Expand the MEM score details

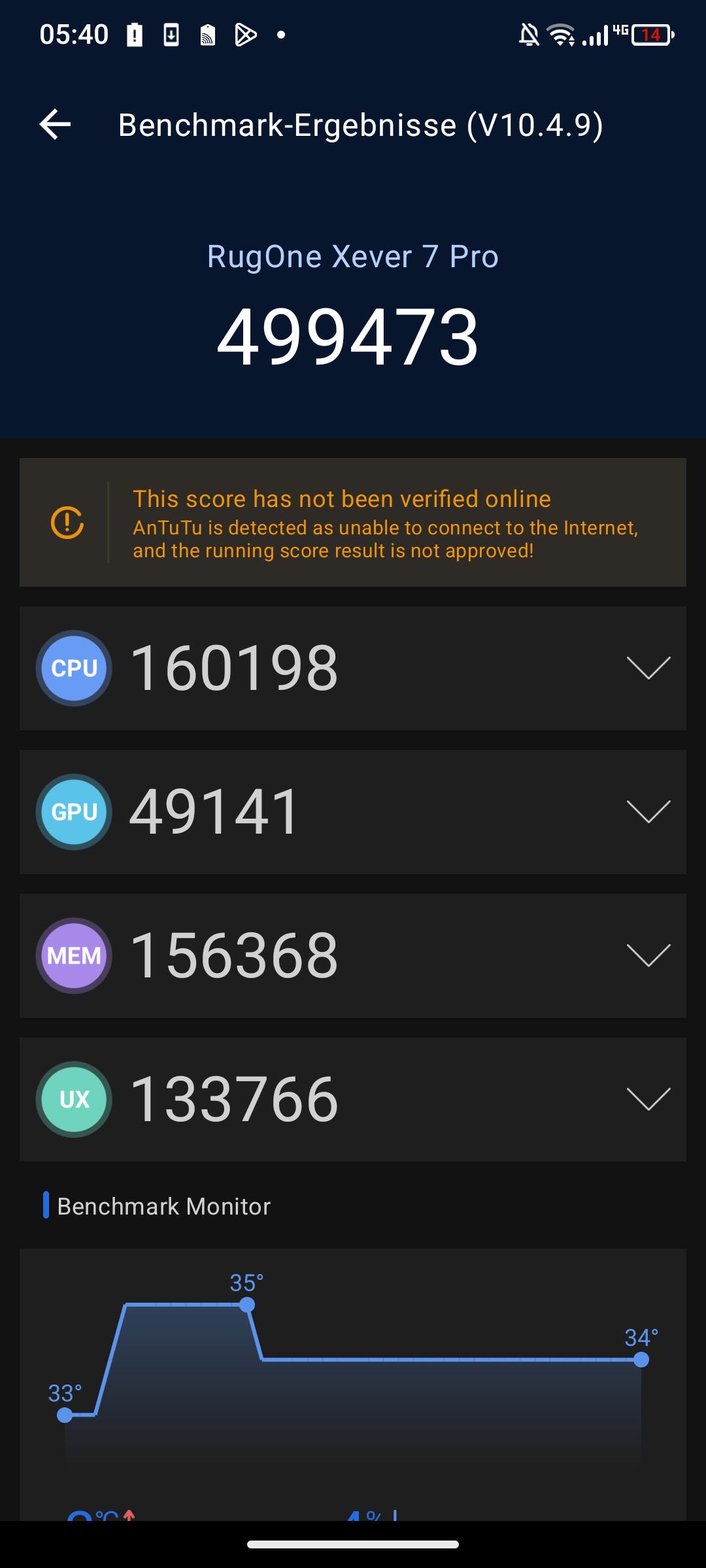point(648,955)
